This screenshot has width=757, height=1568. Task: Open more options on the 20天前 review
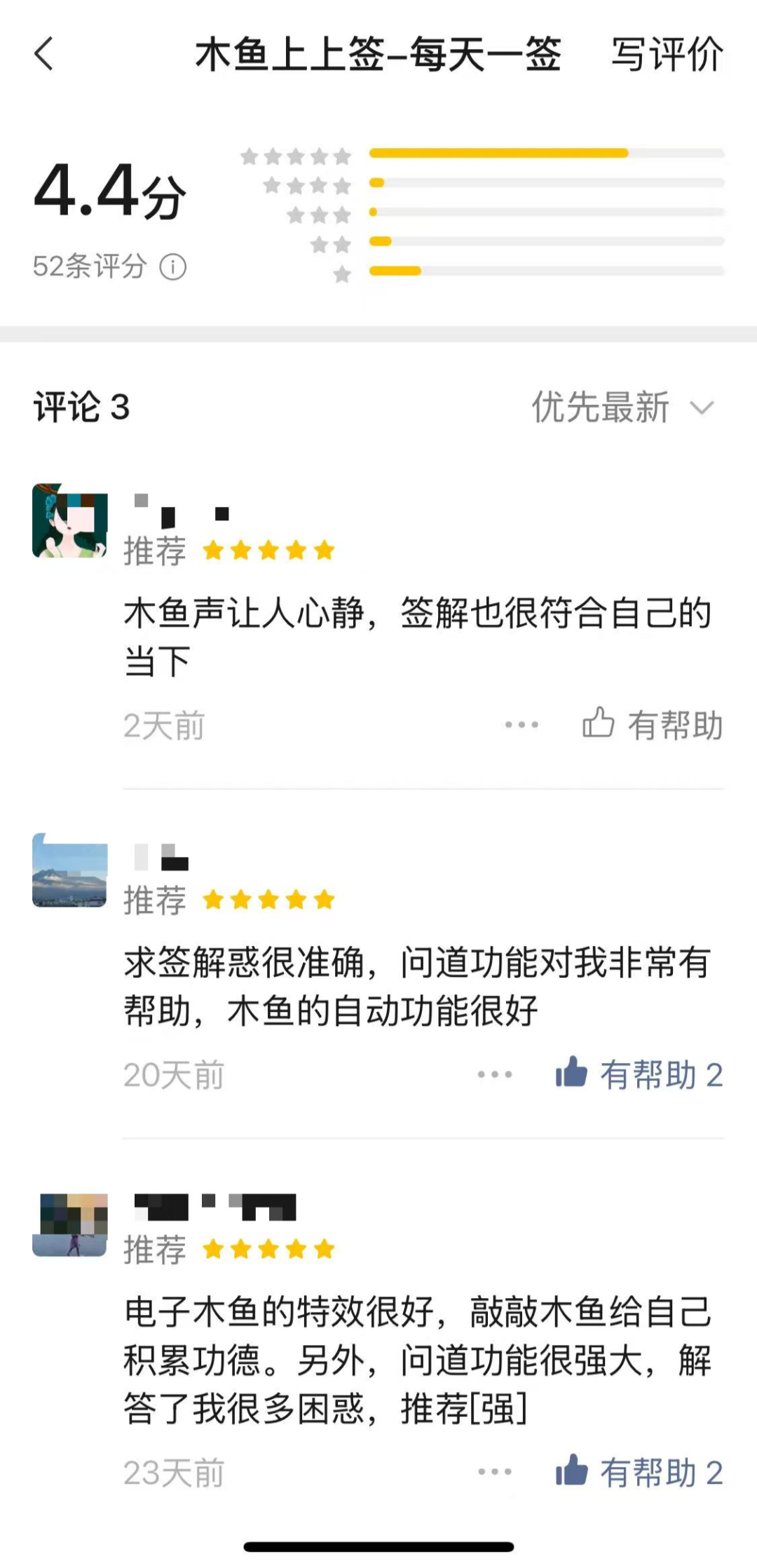pos(495,1074)
